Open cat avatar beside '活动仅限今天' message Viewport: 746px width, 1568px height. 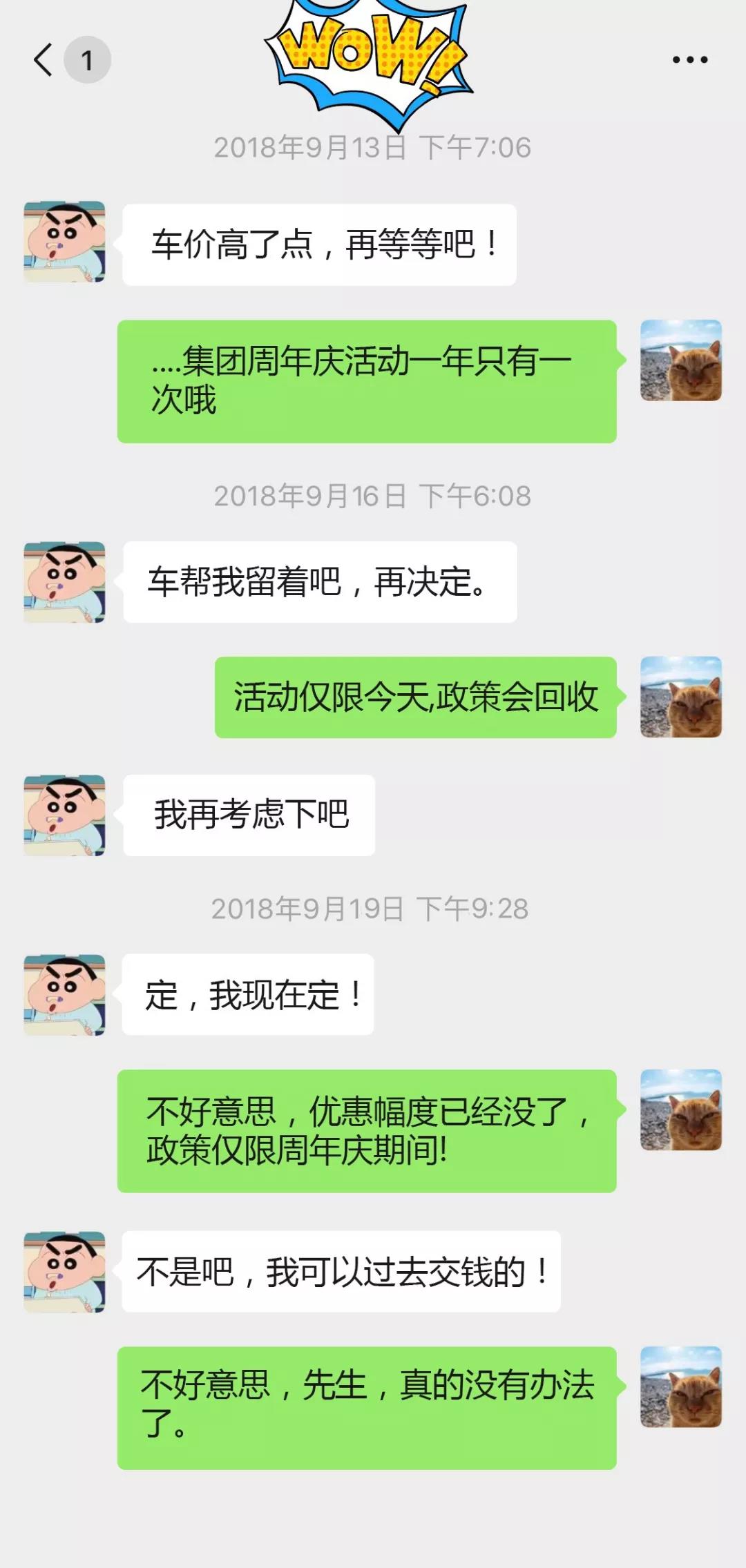[x=680, y=697]
